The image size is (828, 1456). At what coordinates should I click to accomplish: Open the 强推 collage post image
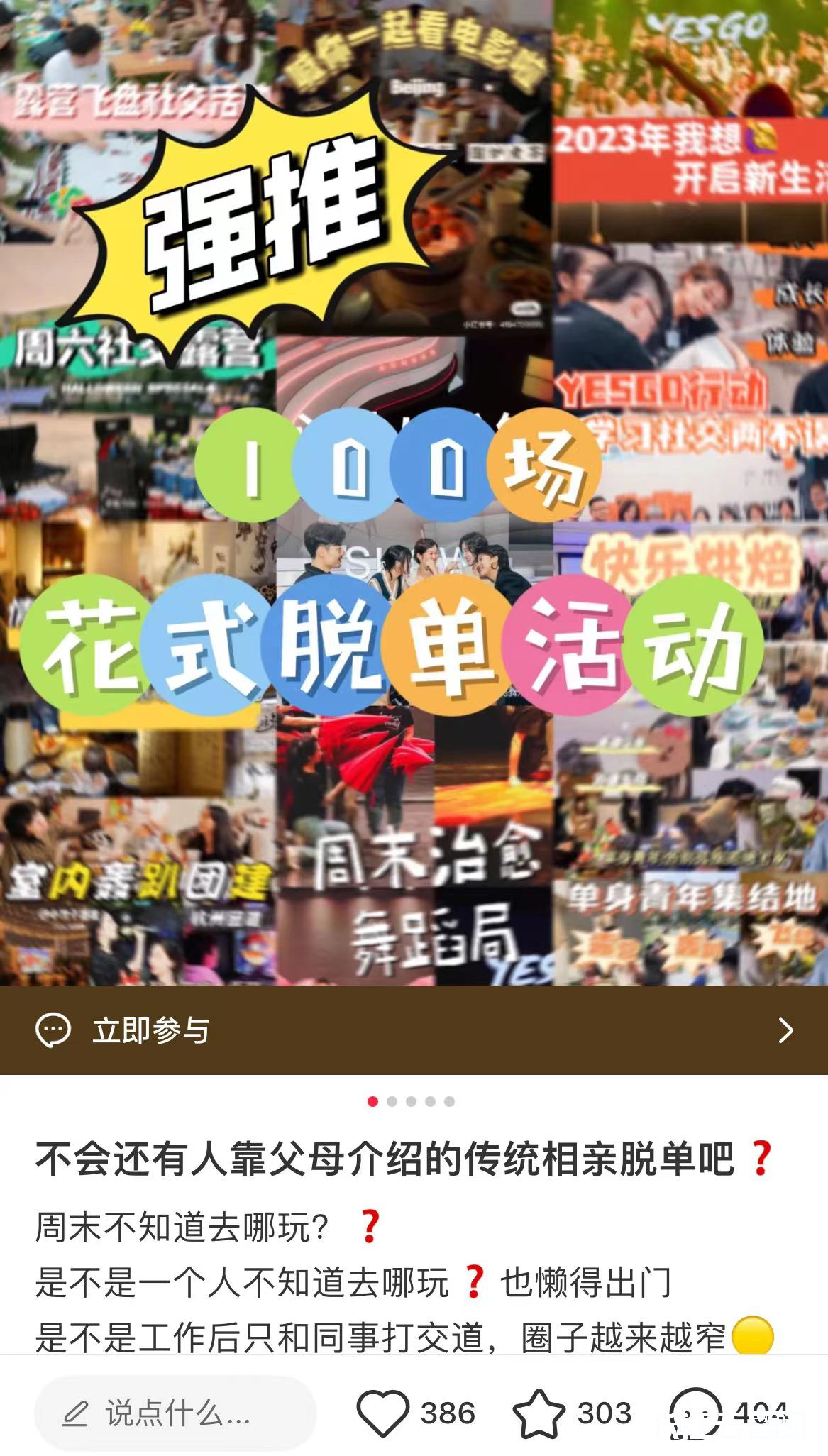click(x=414, y=492)
